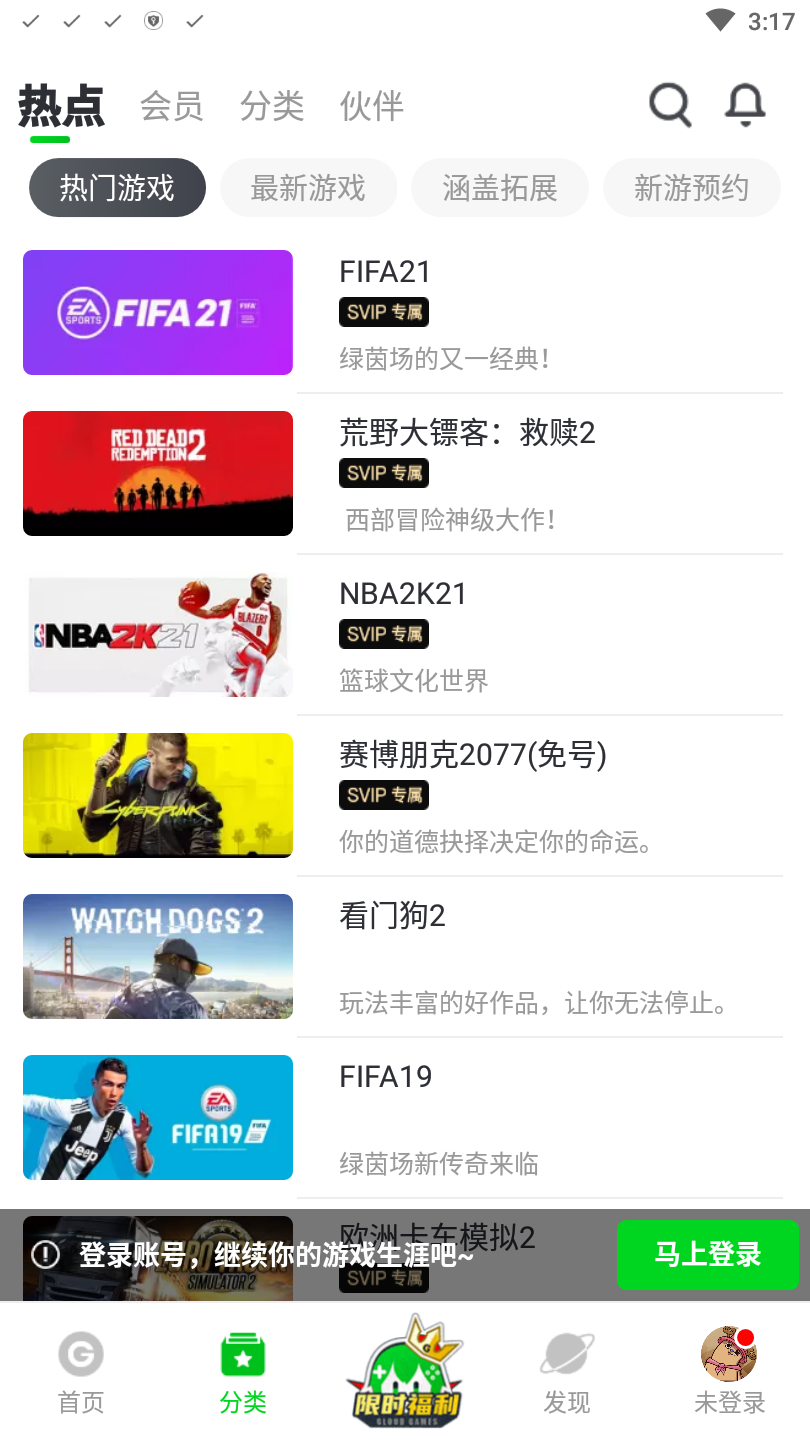Open the 发现 discover planet icon
This screenshot has width=810, height=1440.
tap(567, 1354)
